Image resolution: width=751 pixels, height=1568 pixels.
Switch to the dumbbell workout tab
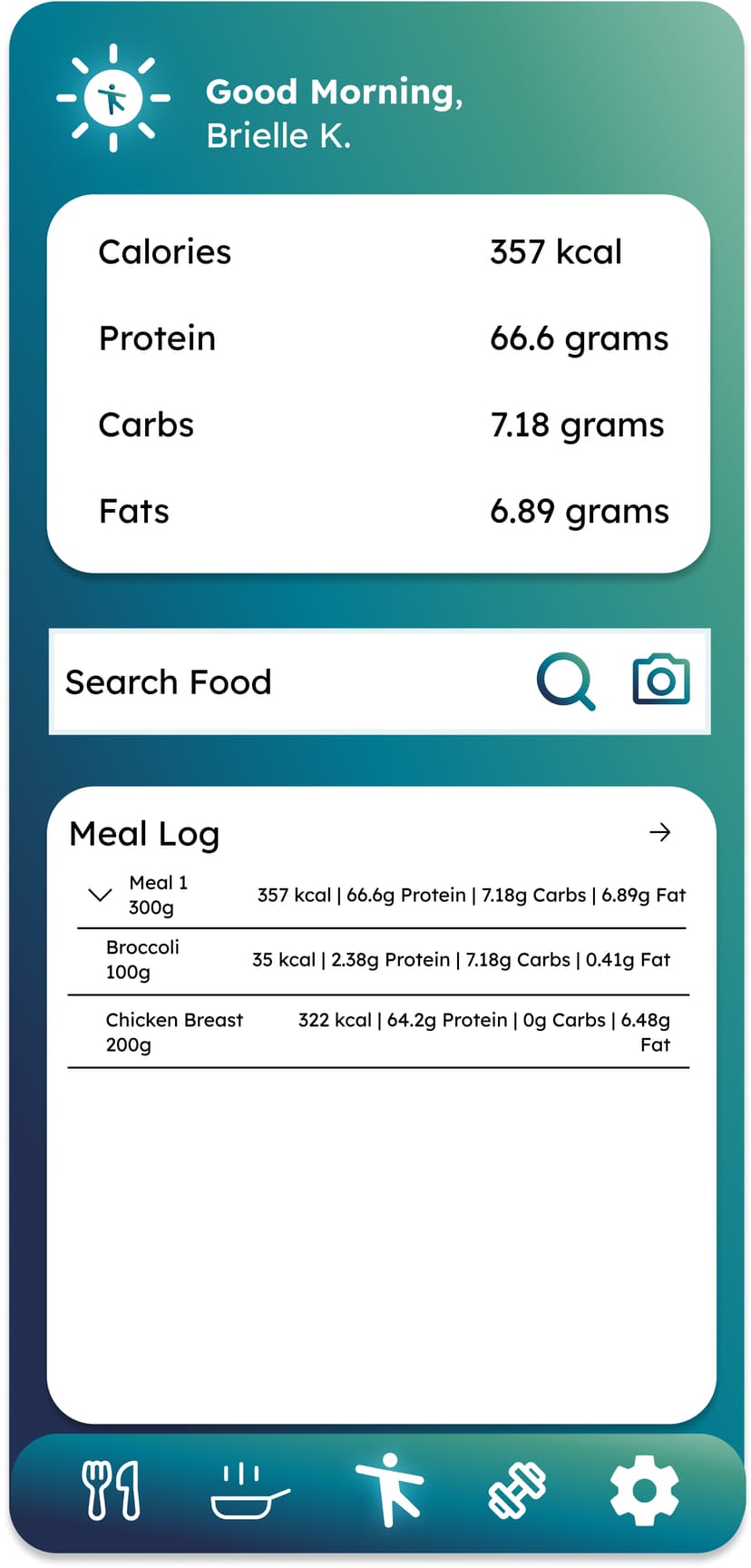pos(517,1489)
